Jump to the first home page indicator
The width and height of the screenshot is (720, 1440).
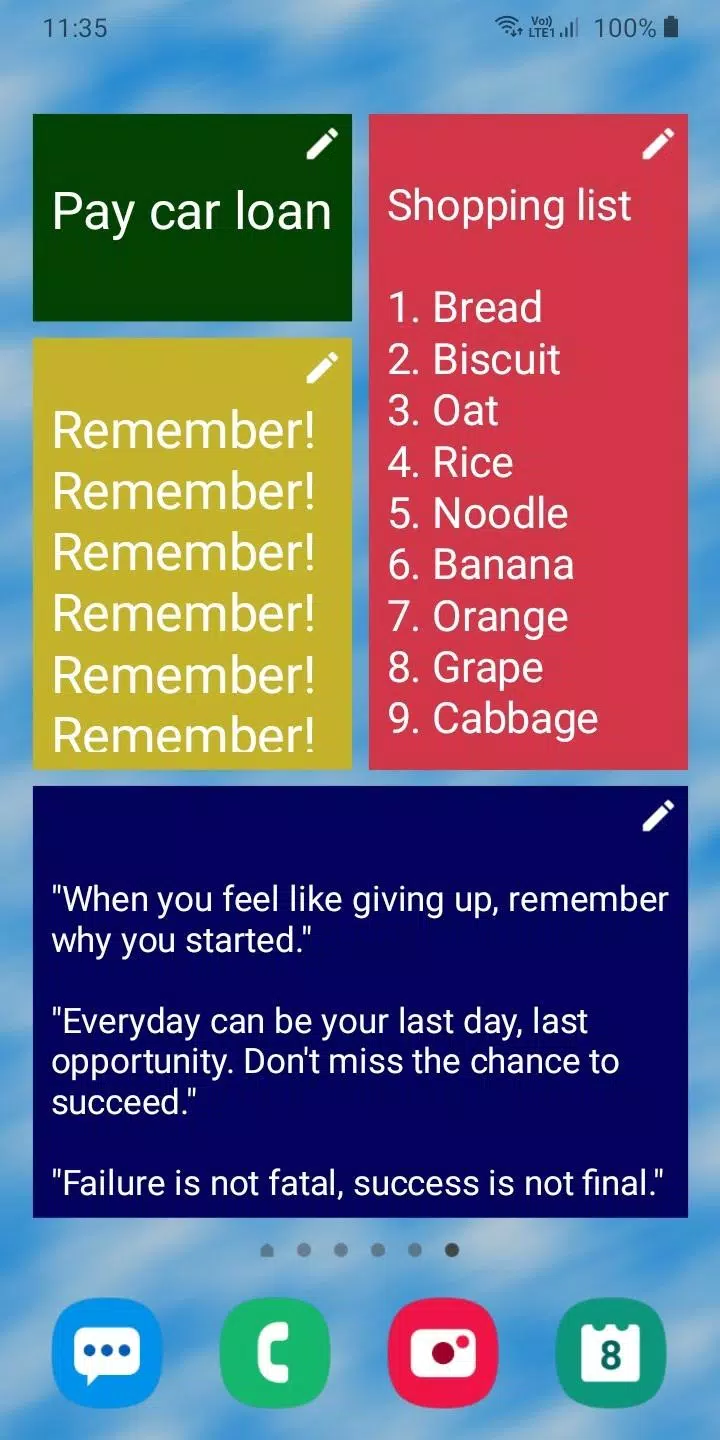[x=267, y=1250]
